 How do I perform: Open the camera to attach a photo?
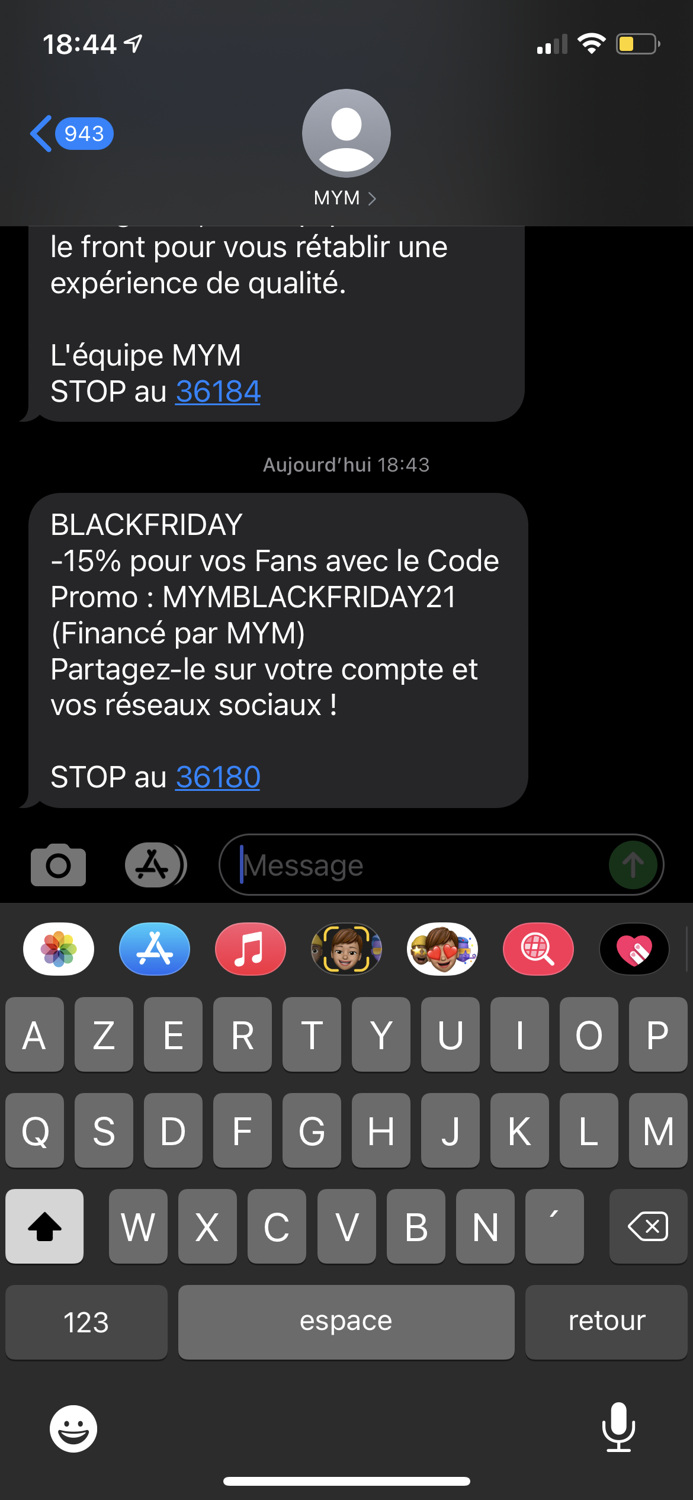point(58,865)
